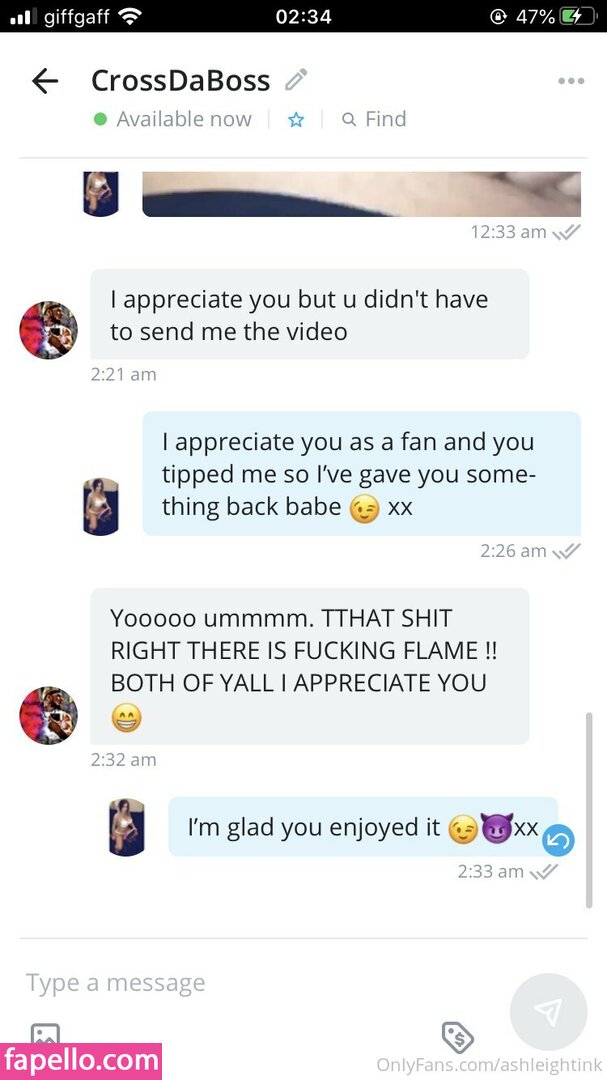Set a message price with tag icon
The width and height of the screenshot is (607, 1080).
(x=457, y=1037)
